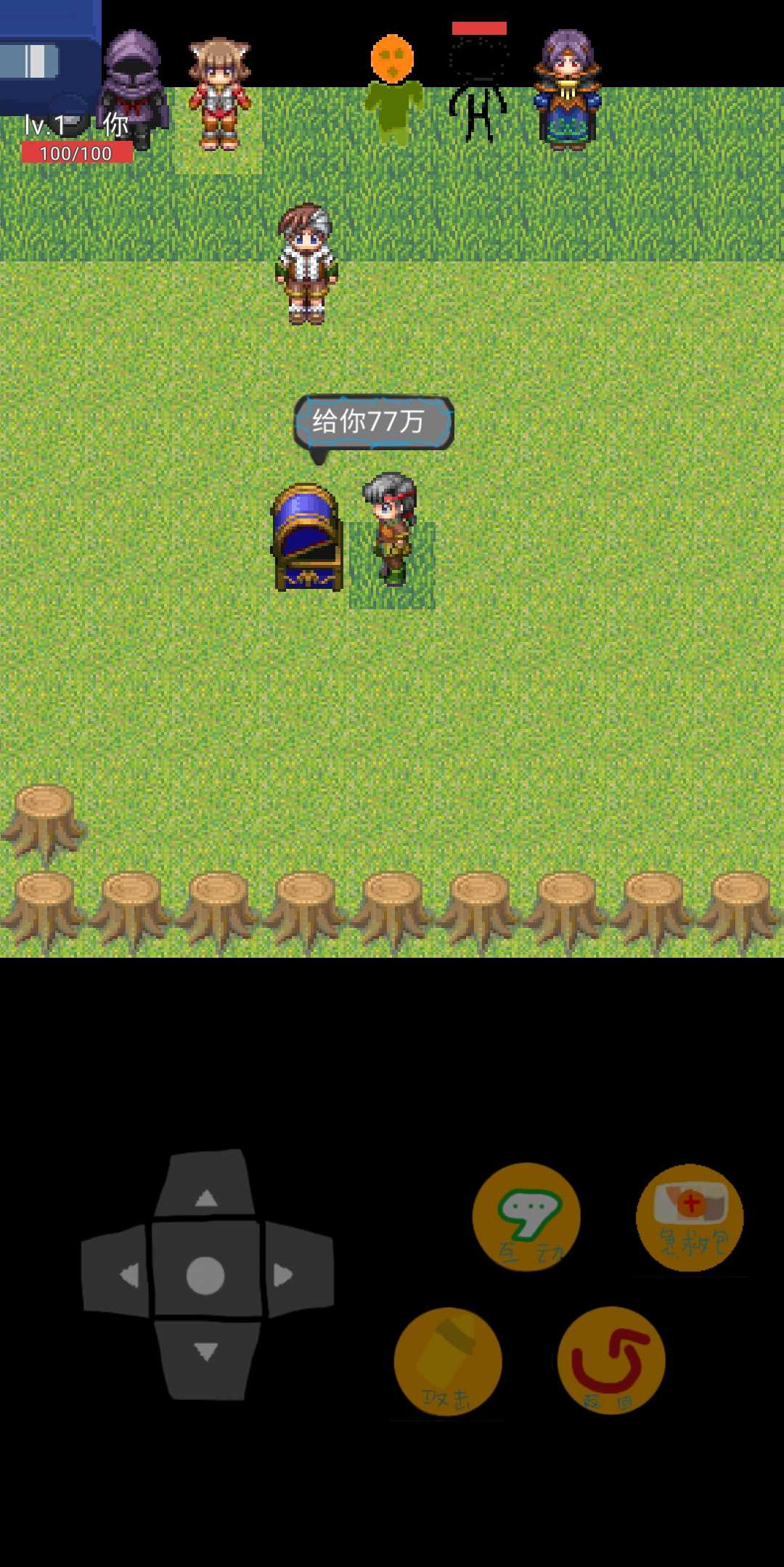The width and height of the screenshot is (784, 1567).
Task: Use the 急救包 first-aid kit button
Action: click(x=690, y=1217)
